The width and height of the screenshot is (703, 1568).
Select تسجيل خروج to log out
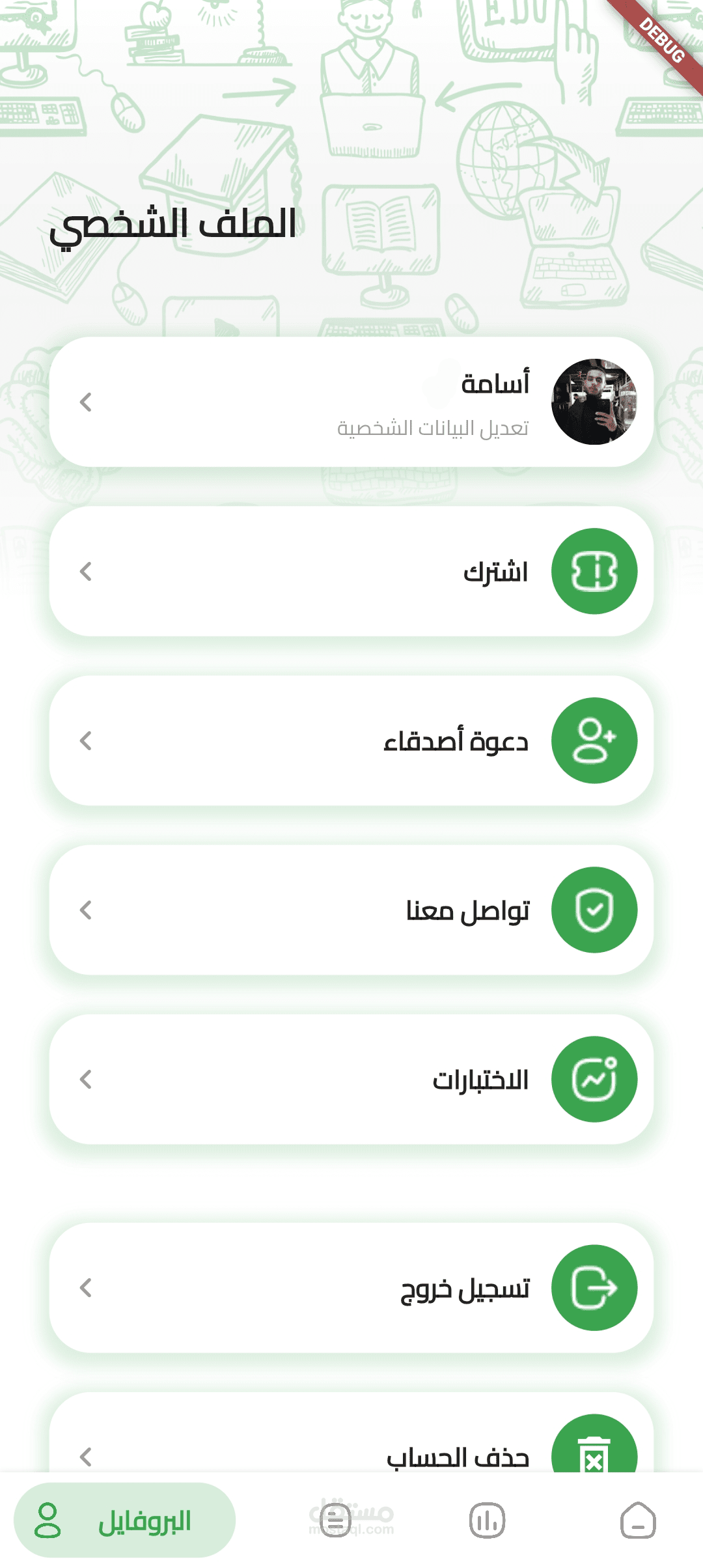[x=351, y=1287]
